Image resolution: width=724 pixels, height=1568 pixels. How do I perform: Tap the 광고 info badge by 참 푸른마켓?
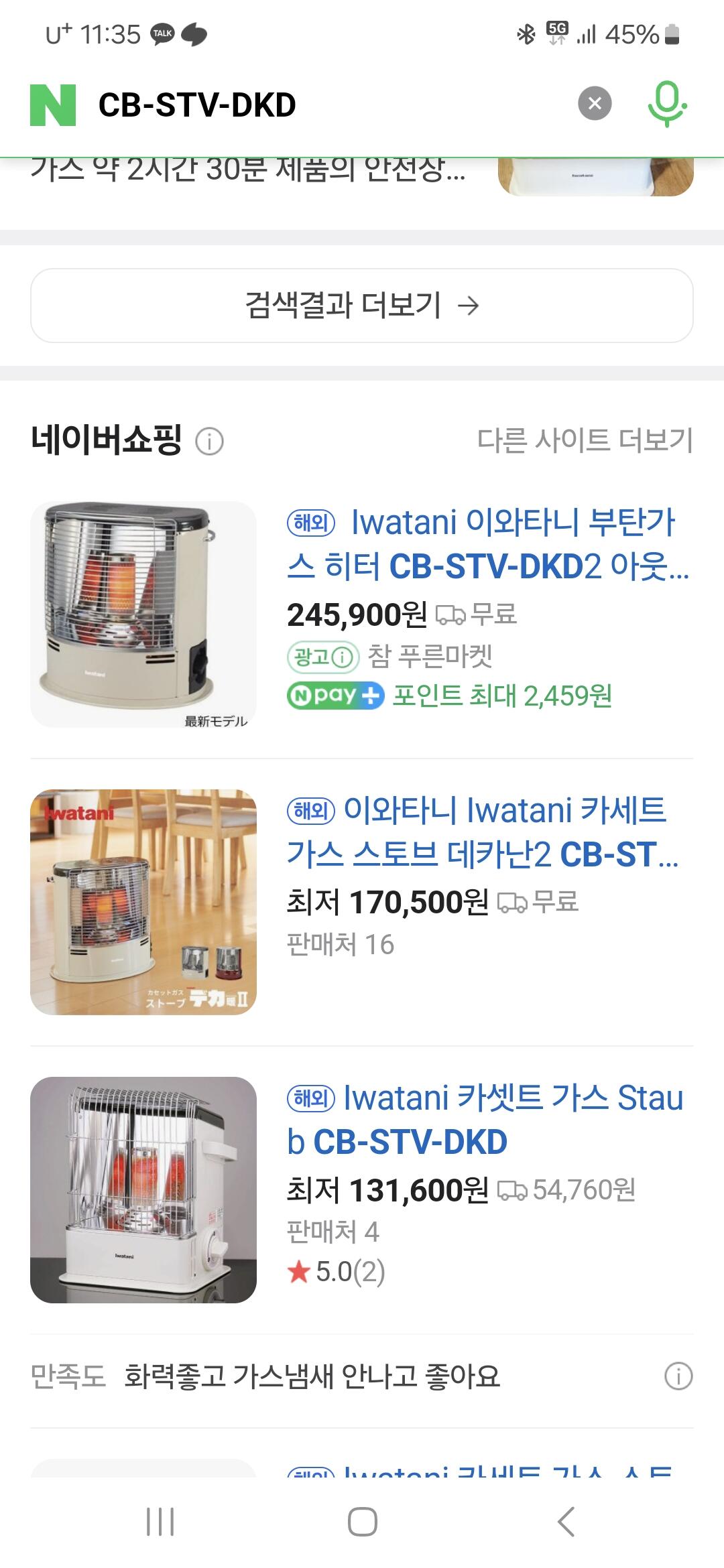[x=323, y=657]
